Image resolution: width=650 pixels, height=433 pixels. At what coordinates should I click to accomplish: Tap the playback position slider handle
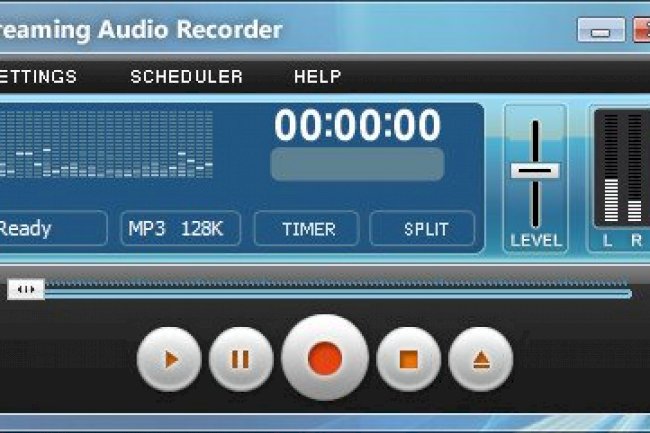coord(26,290)
